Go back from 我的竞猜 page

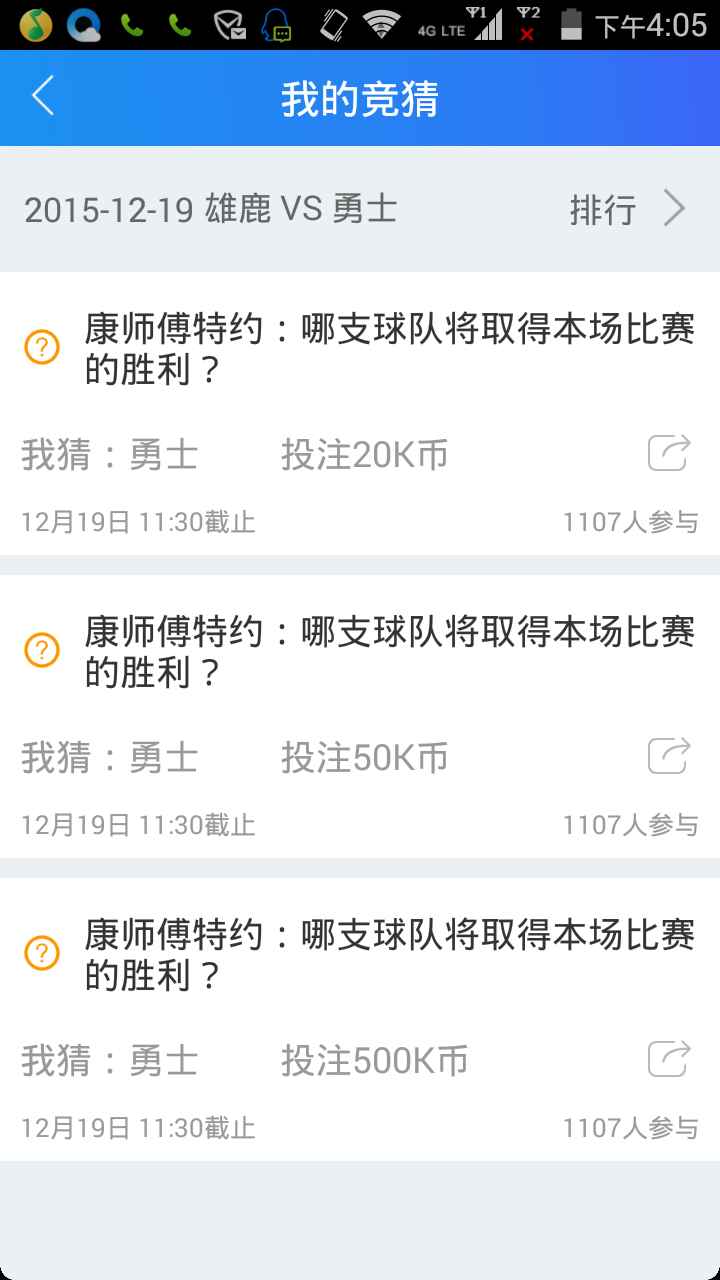[x=42, y=97]
